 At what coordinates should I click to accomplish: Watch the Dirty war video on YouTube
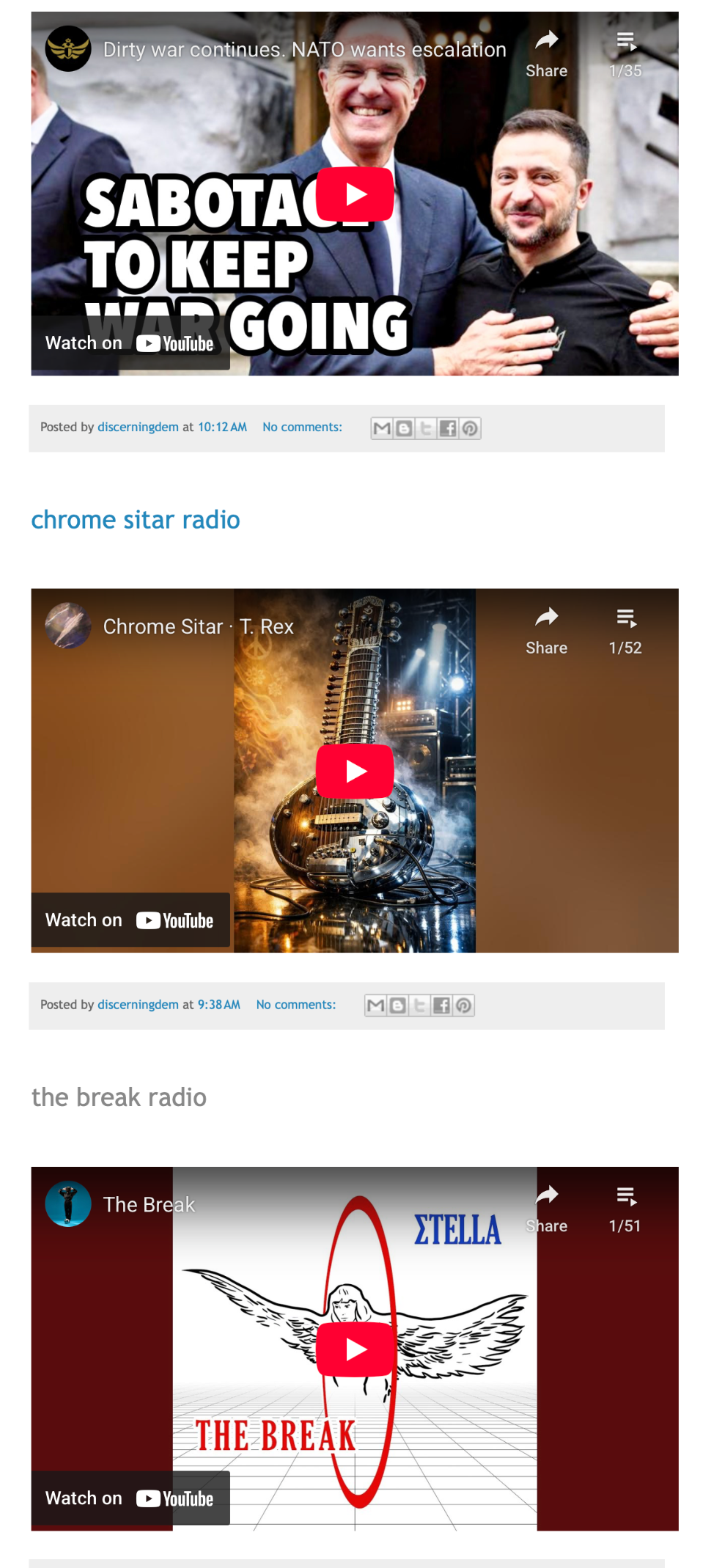click(x=130, y=343)
